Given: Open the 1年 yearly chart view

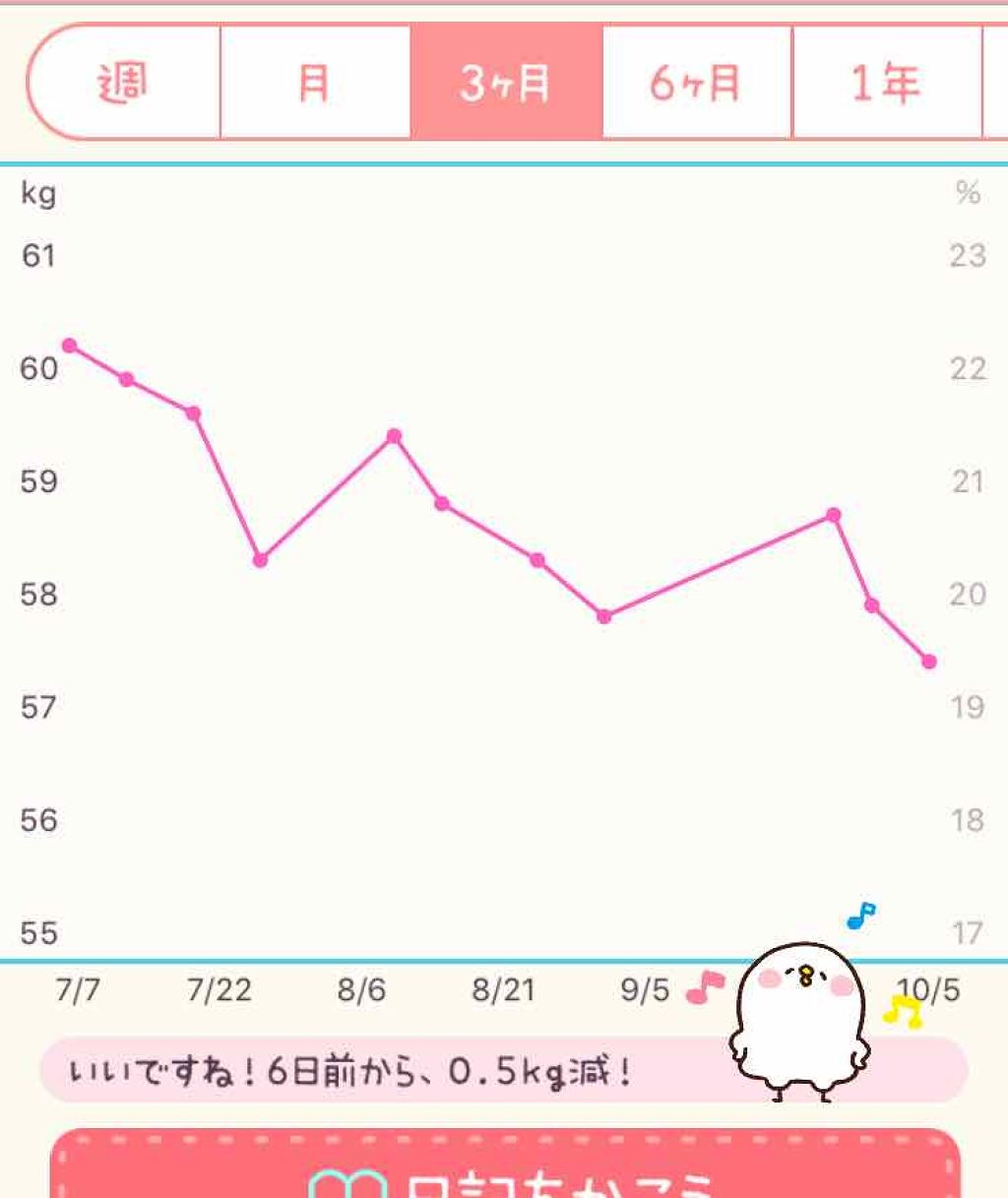Looking at the screenshot, I should (x=884, y=83).
